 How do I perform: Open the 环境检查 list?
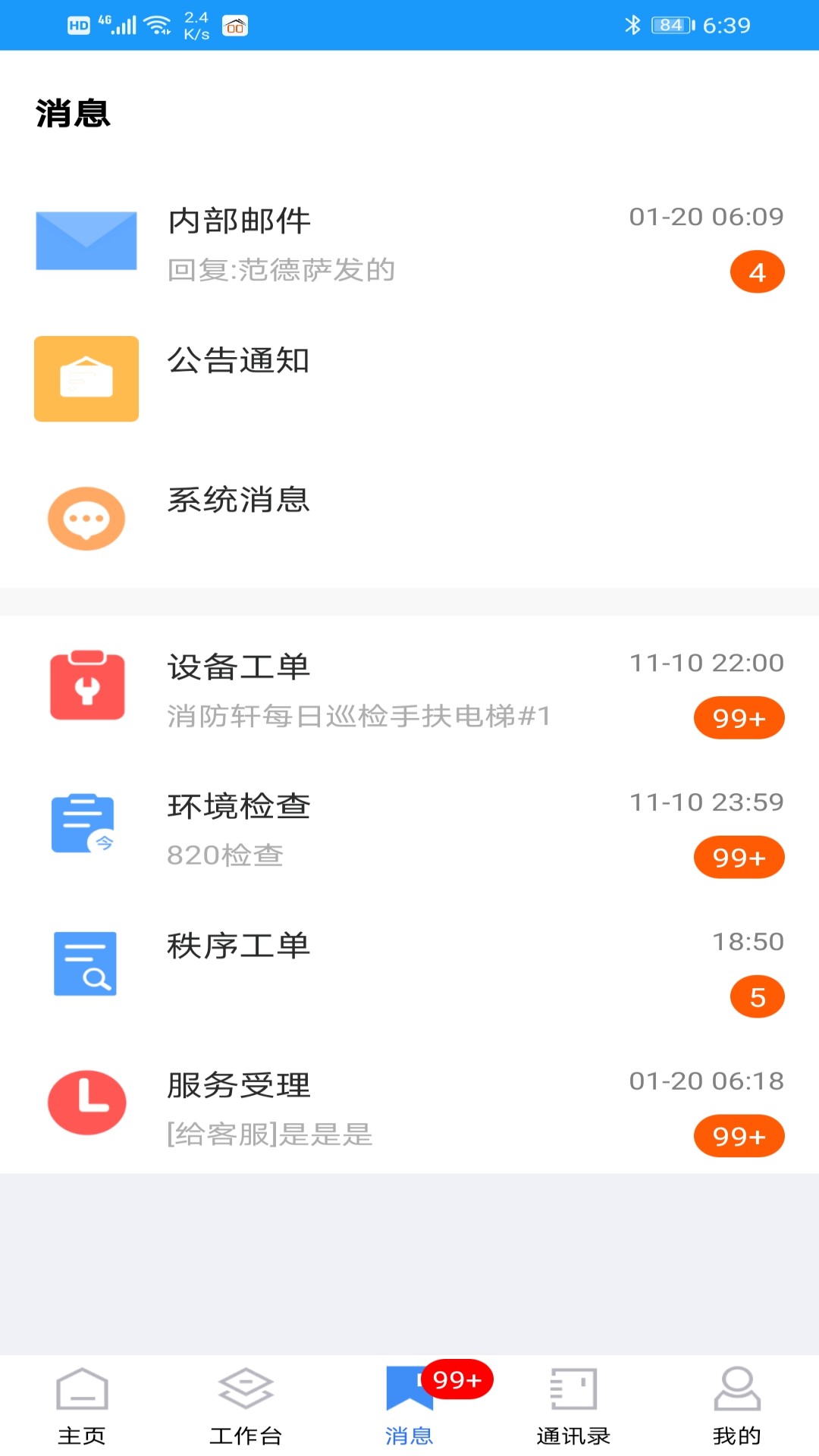coord(409,828)
